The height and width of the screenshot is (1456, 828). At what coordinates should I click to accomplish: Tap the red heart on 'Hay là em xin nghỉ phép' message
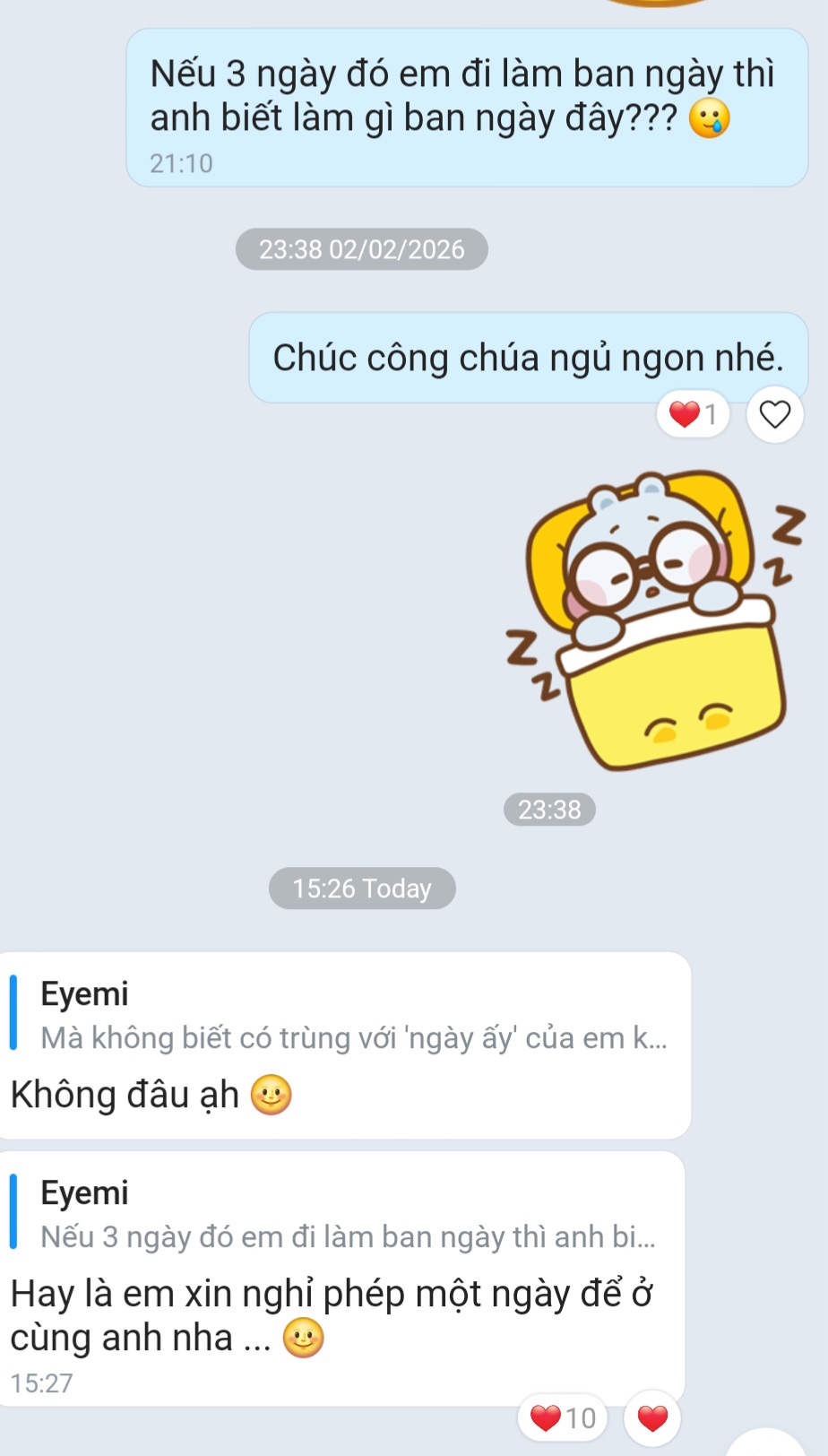pos(652,1418)
